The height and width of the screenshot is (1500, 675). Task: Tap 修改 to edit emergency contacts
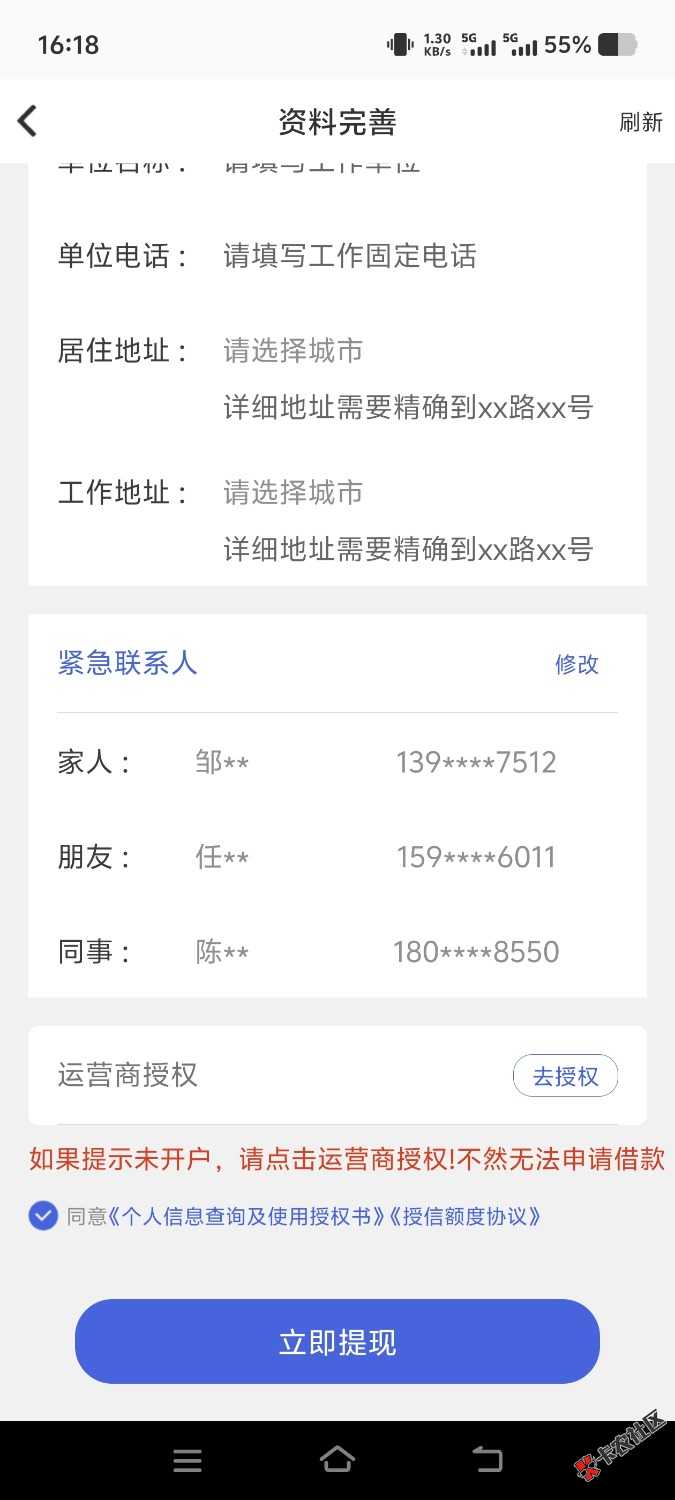coord(577,665)
